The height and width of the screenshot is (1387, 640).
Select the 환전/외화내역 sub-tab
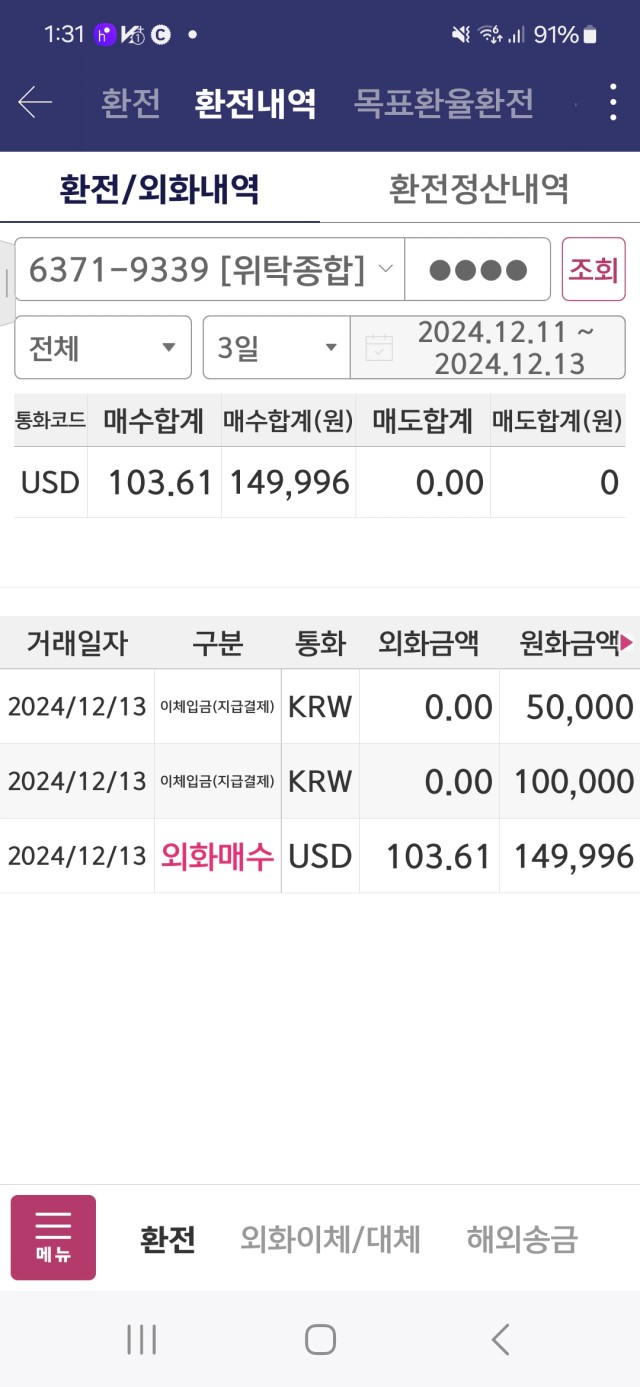160,188
